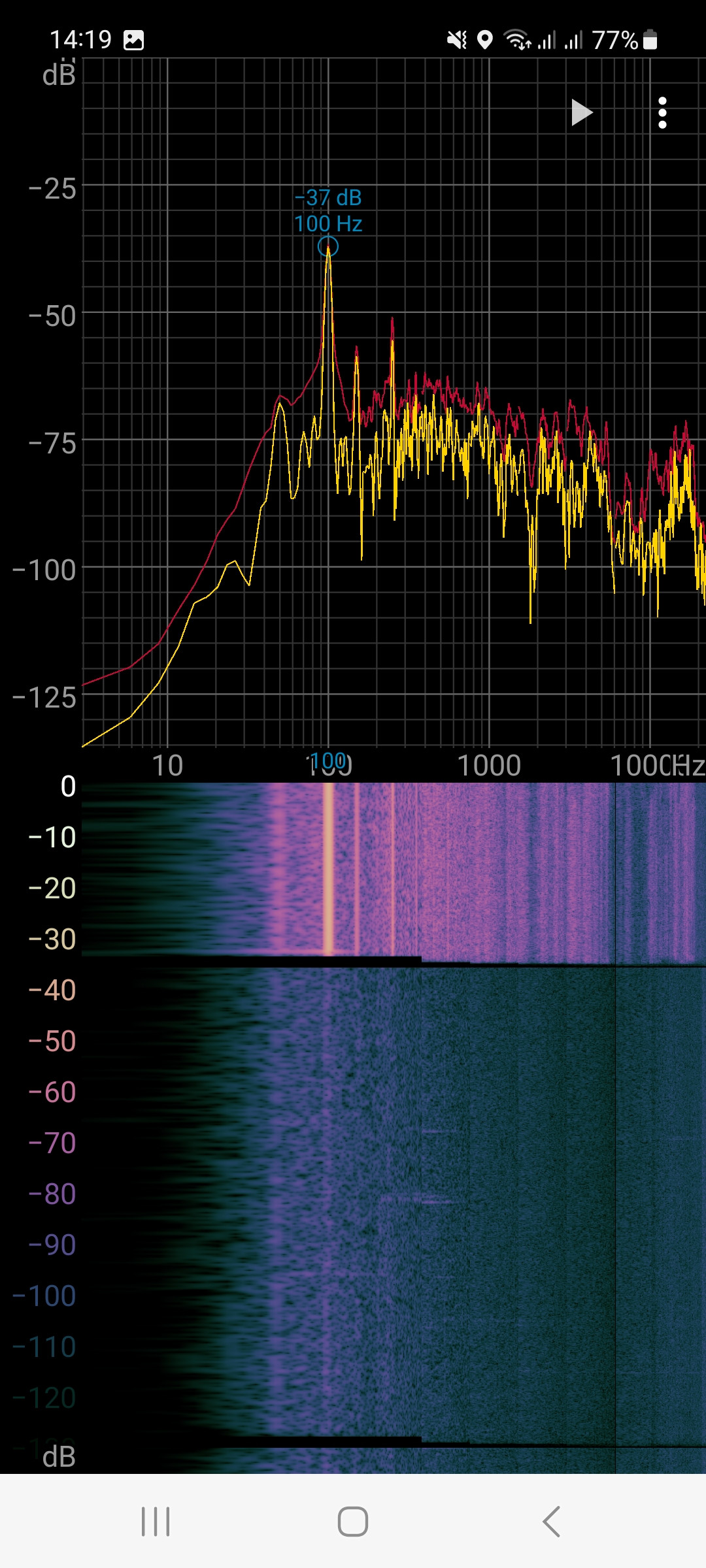Go to the home screen
Viewport: 706px width, 1568px height.
[353, 1522]
